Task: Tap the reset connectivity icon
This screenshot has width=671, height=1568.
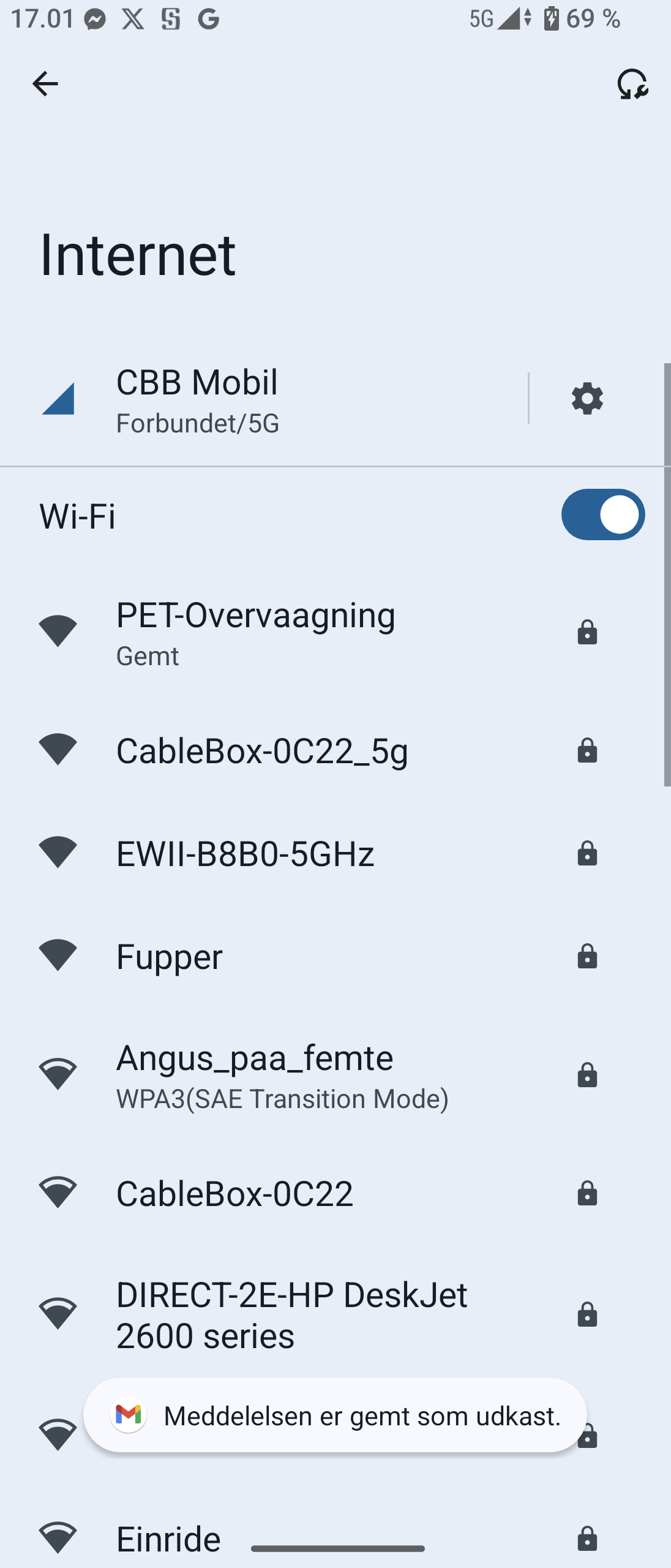Action: (x=632, y=84)
